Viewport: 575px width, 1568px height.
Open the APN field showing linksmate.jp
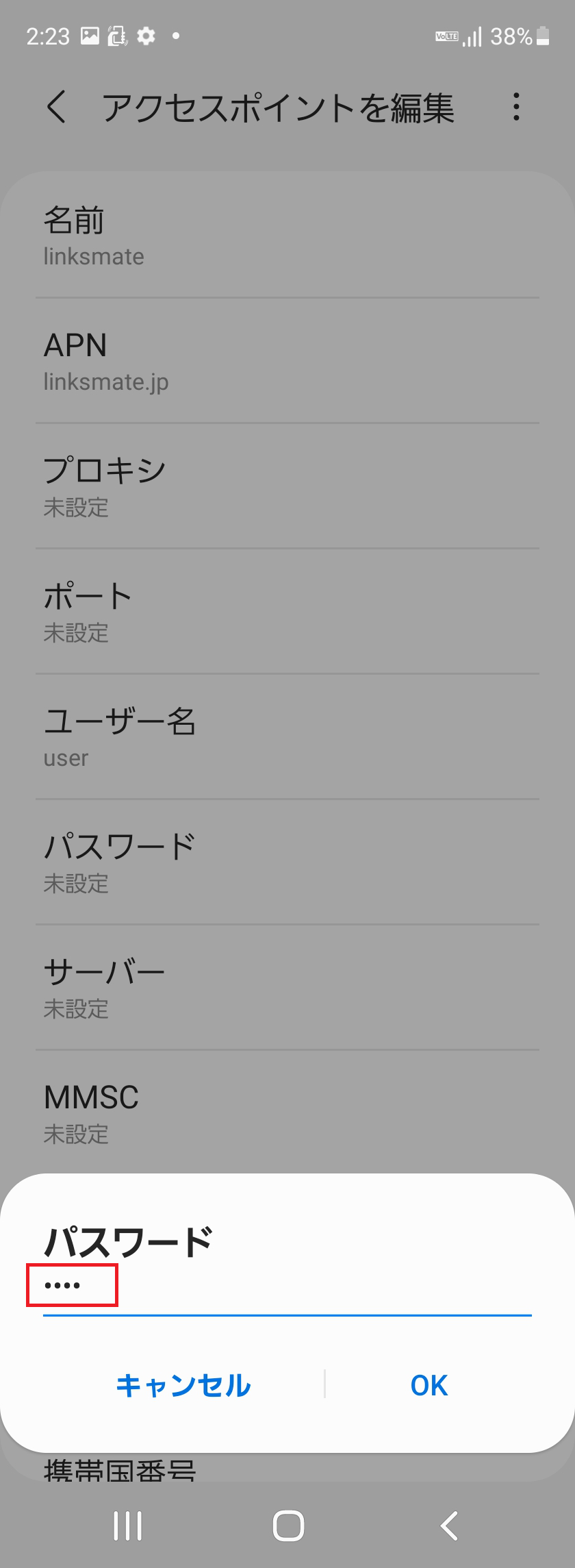tap(287, 361)
